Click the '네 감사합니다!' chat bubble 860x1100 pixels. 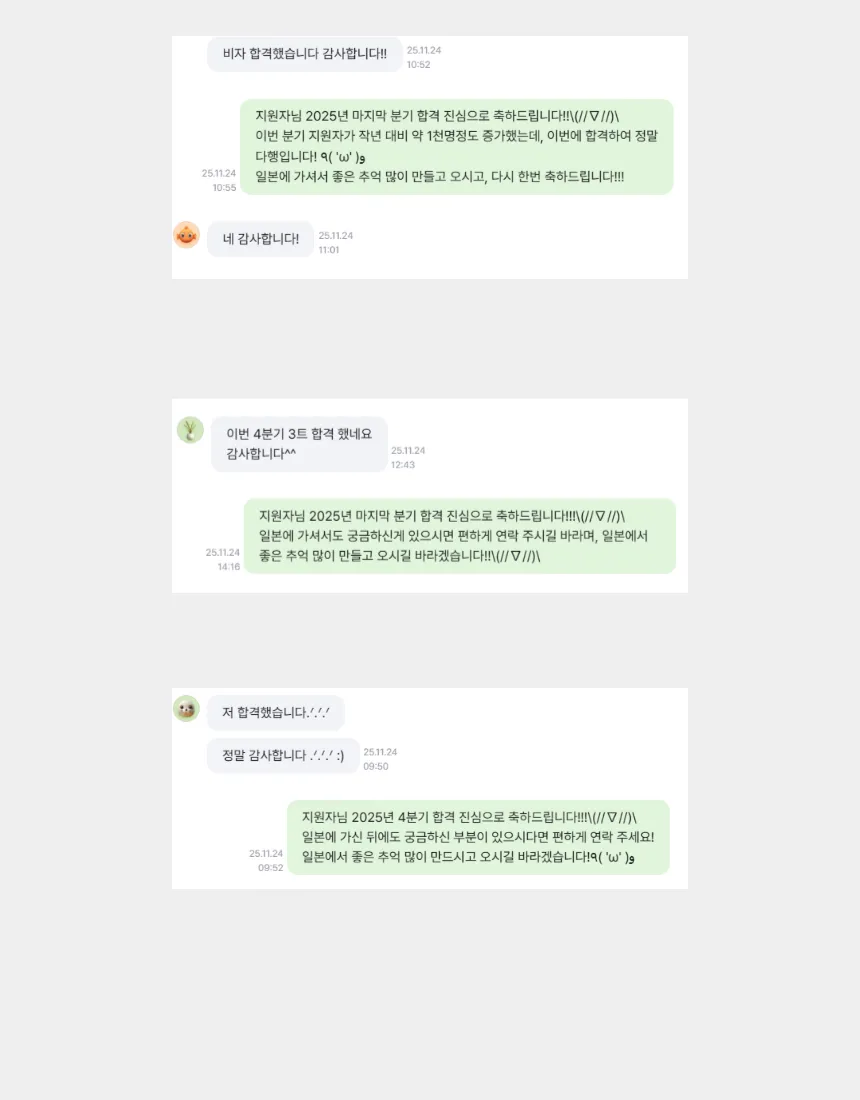click(260, 238)
